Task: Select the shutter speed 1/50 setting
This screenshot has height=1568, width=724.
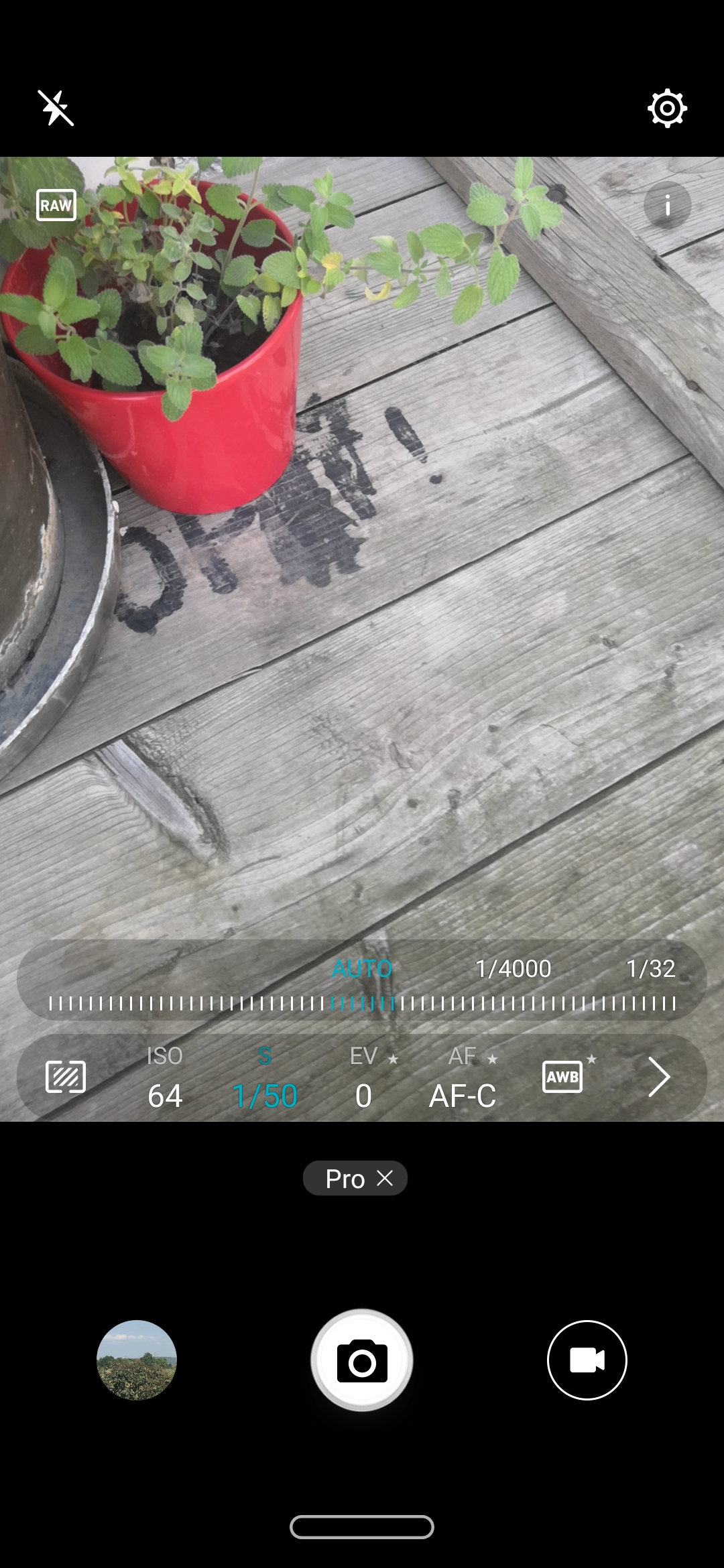Action: click(265, 1077)
